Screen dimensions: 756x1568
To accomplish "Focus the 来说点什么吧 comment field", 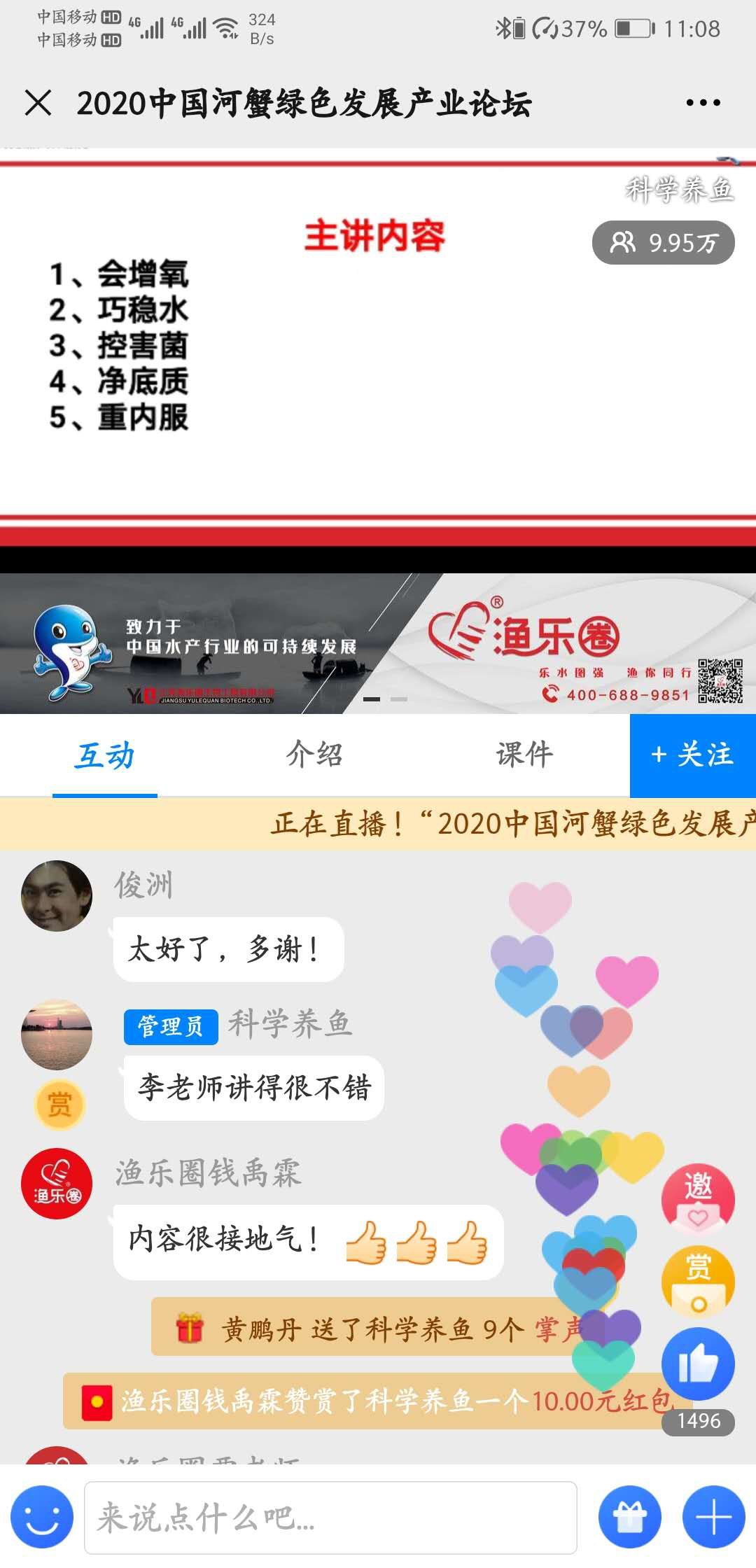I will coord(330,1518).
